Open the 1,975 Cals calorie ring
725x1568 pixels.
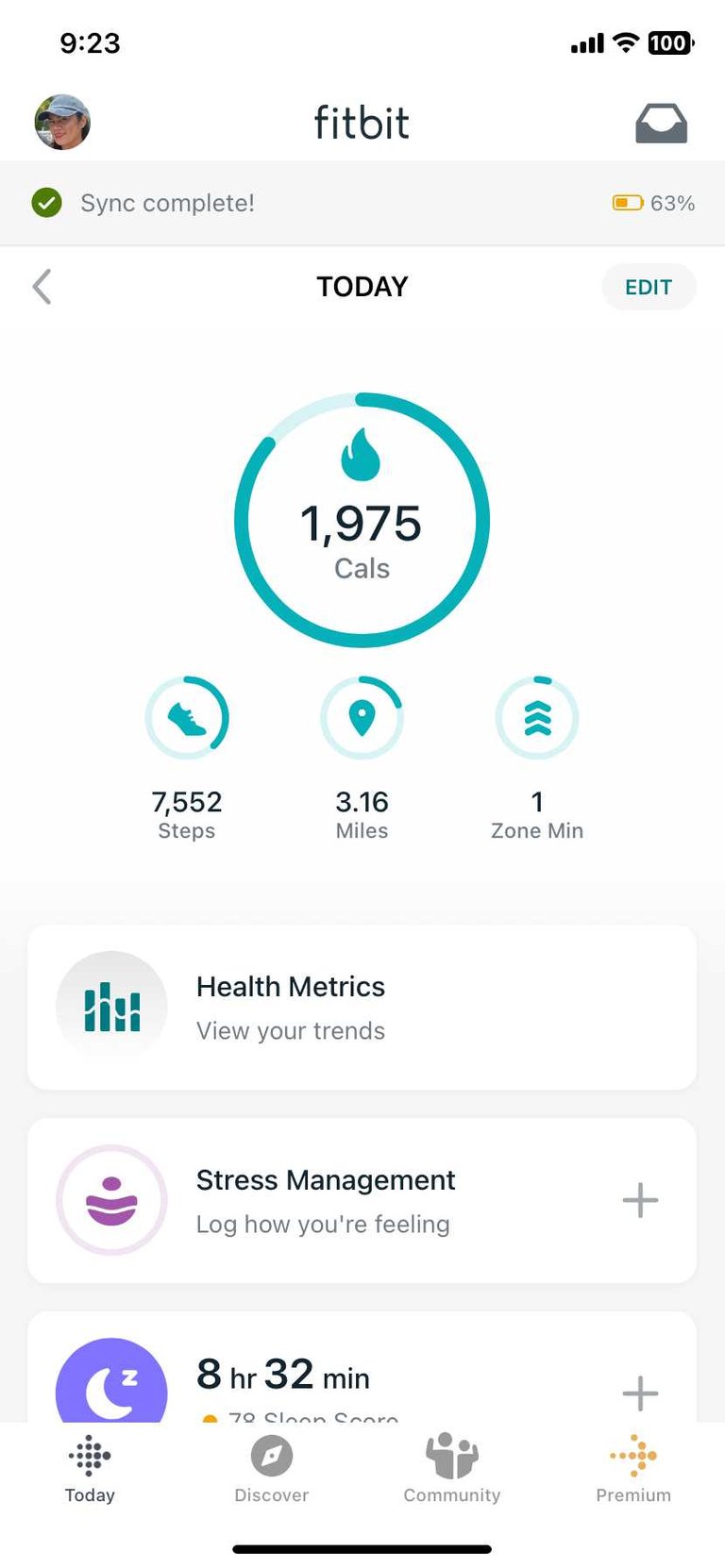coord(362,520)
